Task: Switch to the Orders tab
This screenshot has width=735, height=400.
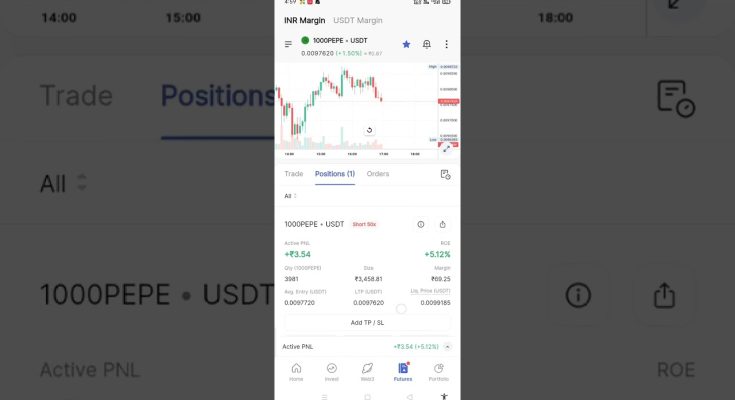Action: pos(378,174)
